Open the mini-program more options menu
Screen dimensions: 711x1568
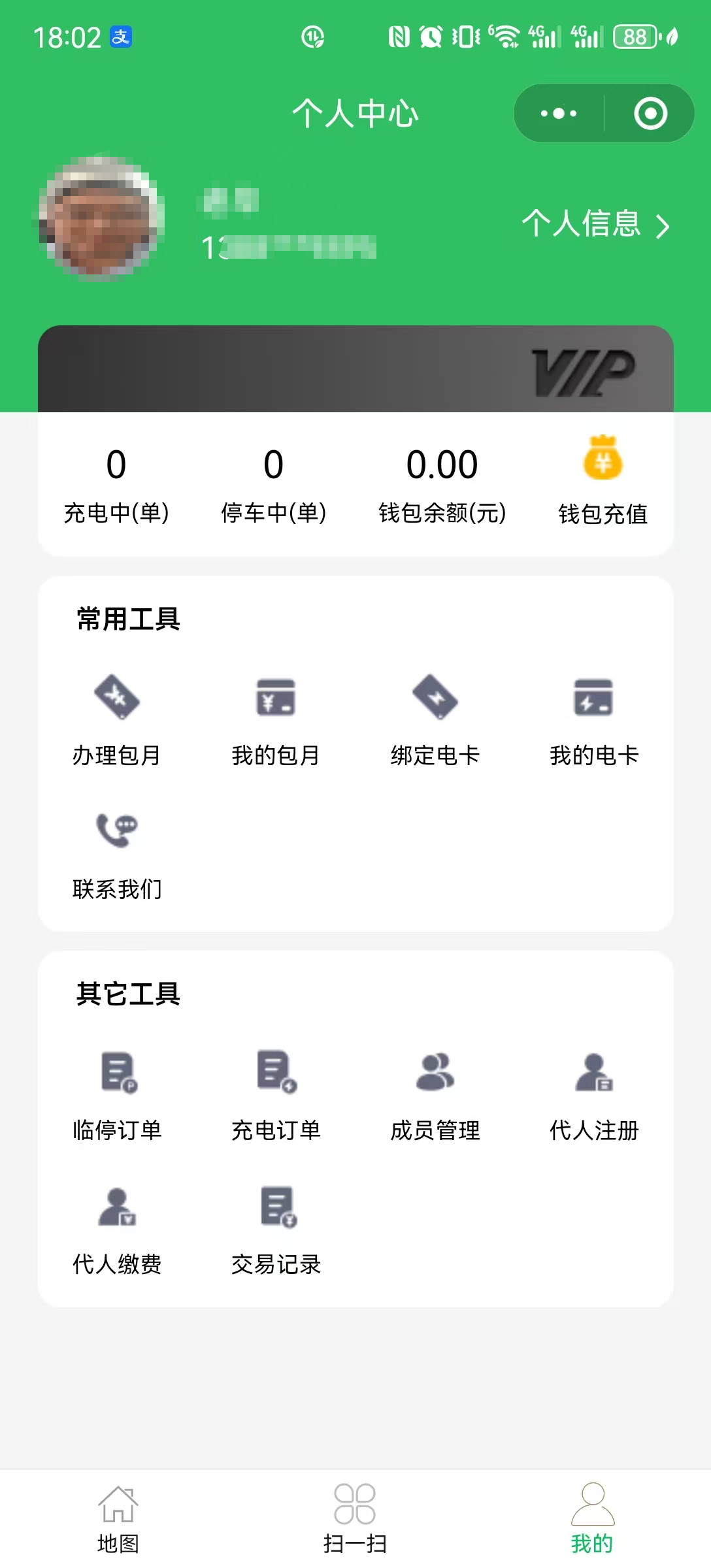coord(559,114)
